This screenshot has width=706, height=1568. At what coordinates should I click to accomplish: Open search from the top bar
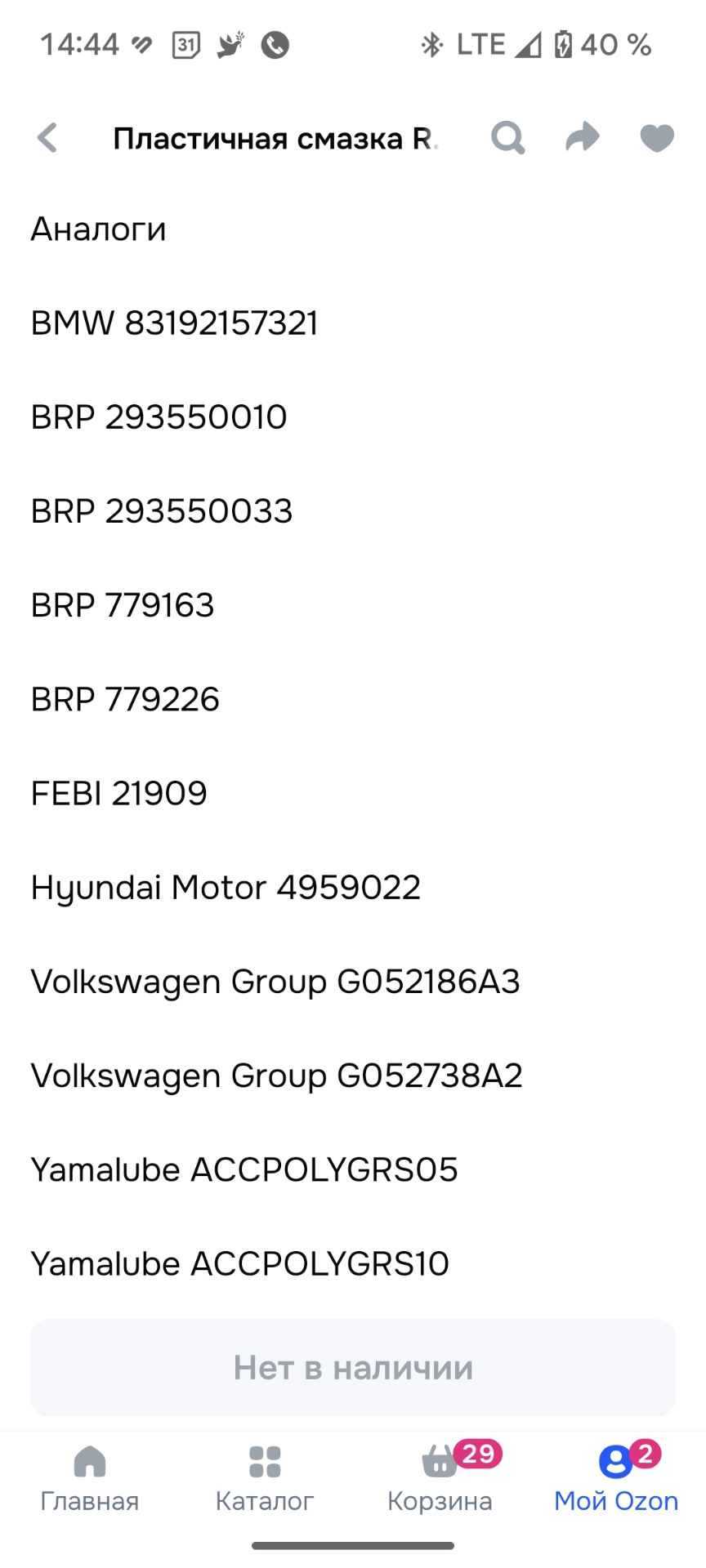507,138
